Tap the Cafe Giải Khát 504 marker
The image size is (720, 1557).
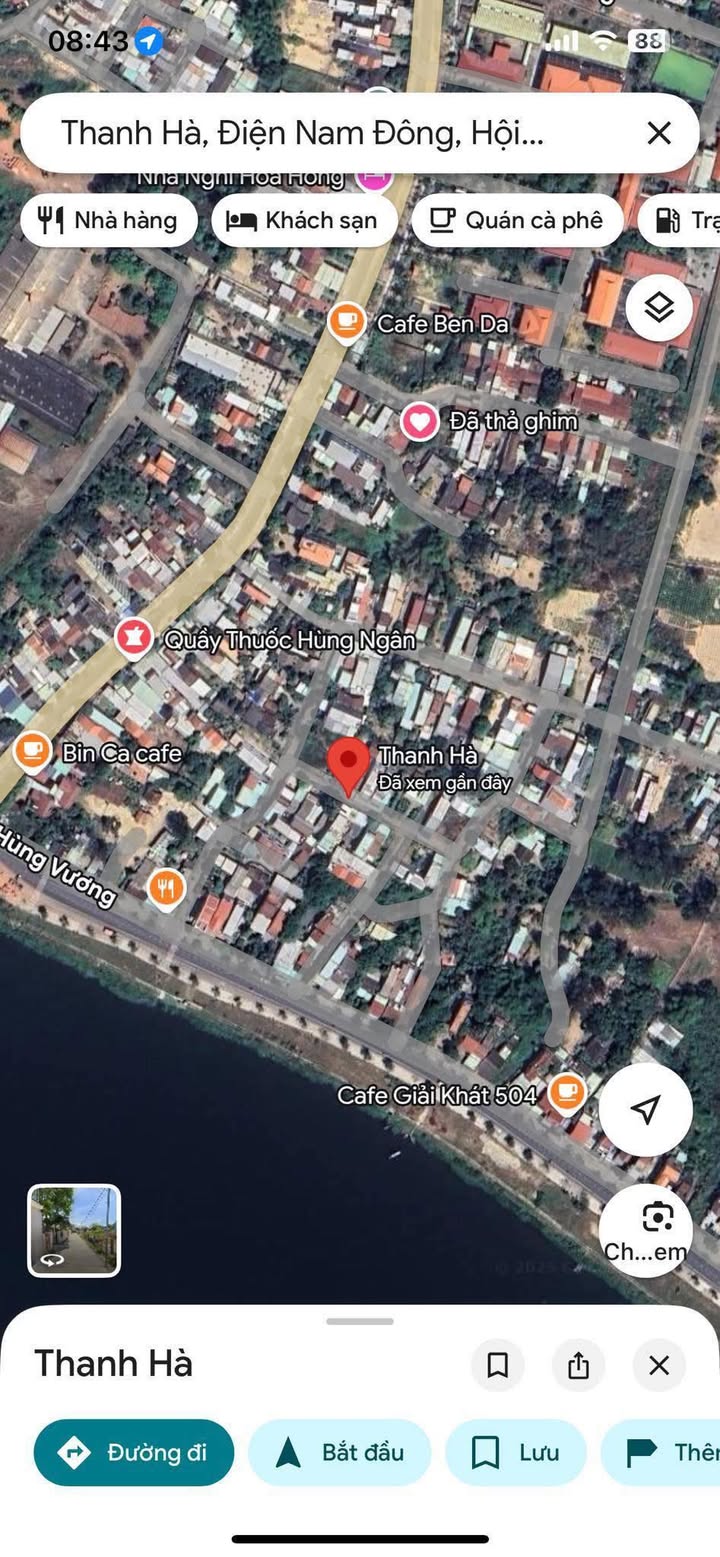click(567, 1093)
